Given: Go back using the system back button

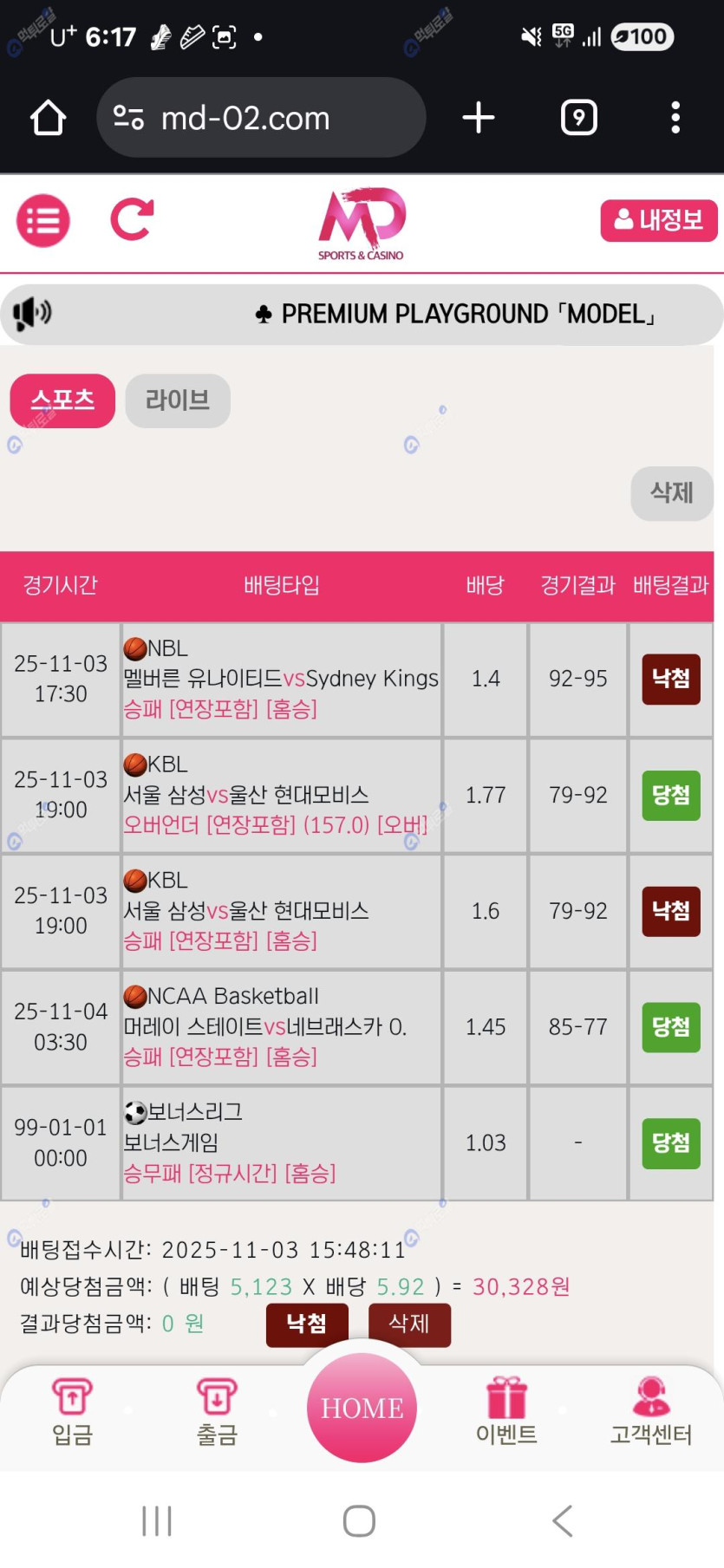Looking at the screenshot, I should coord(563,1520).
